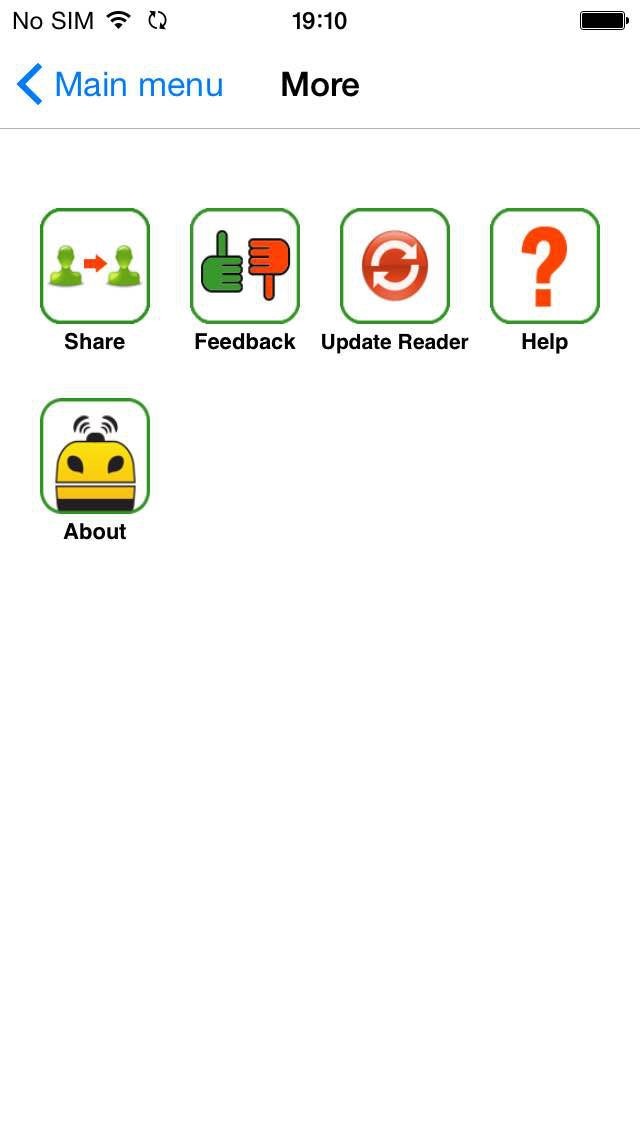Viewport: 640px width, 1136px height.
Task: Open the Help question mark
Action: pos(545,266)
